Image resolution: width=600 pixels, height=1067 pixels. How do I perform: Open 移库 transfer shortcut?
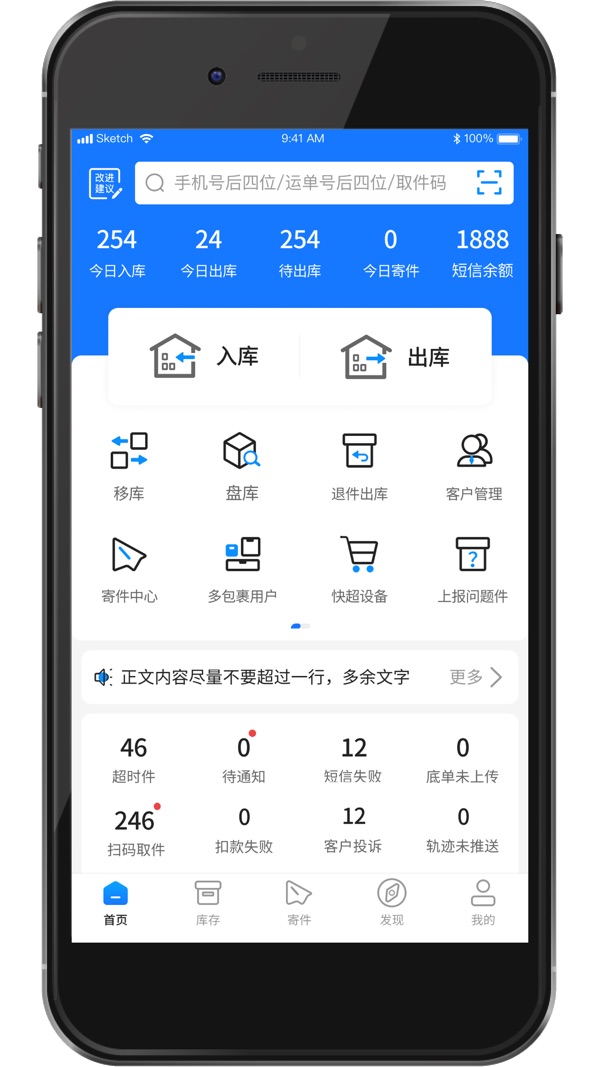pyautogui.click(x=129, y=463)
